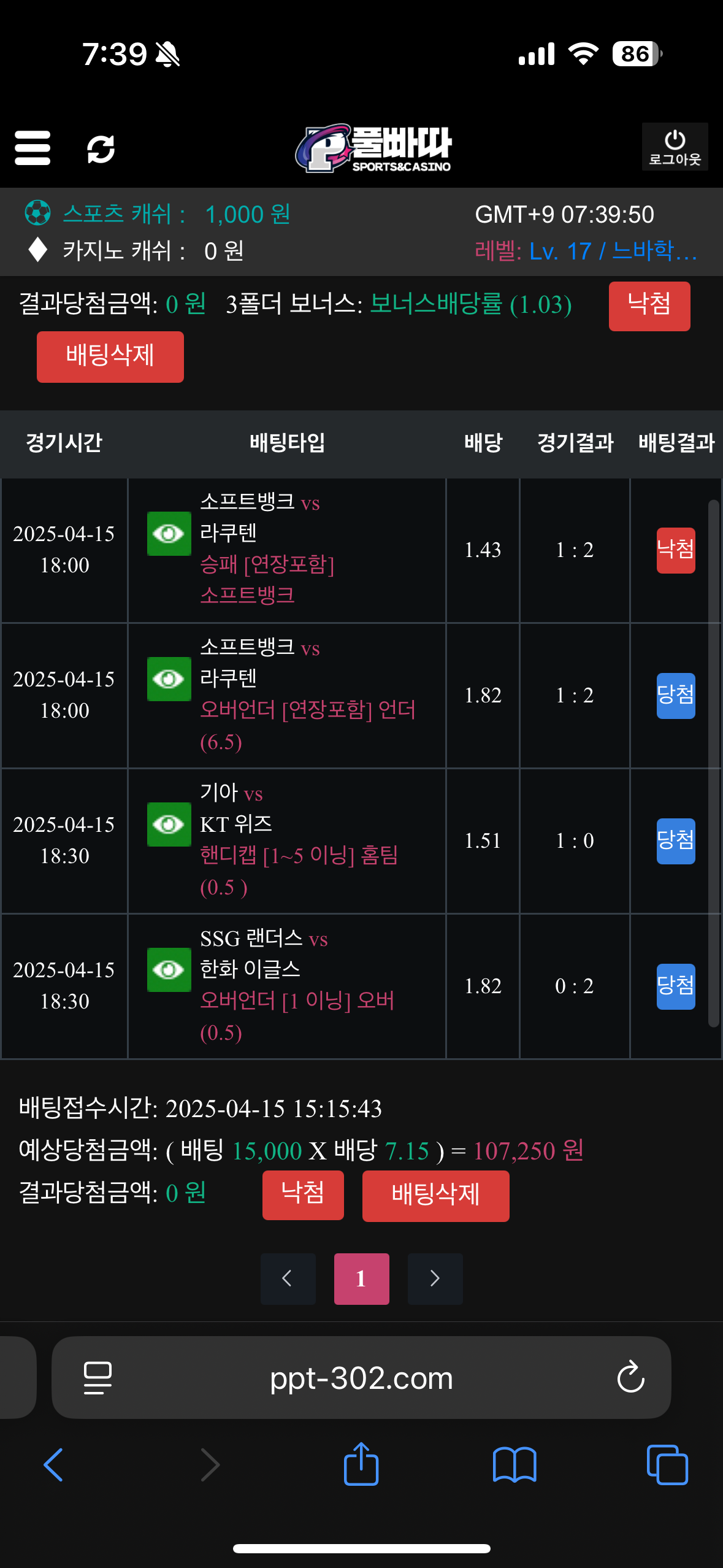View the 기아 vs KT 위즈 eye icon
723x1568 pixels.
(x=169, y=824)
